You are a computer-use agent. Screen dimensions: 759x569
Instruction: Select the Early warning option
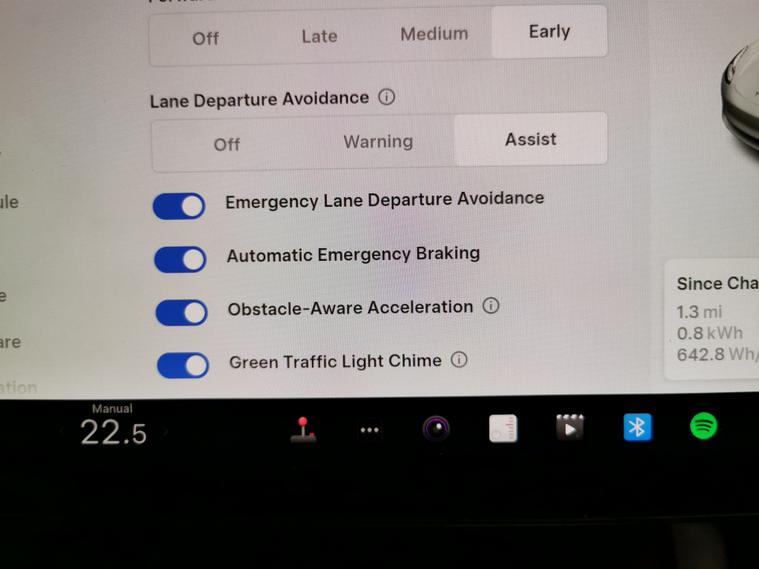point(549,32)
